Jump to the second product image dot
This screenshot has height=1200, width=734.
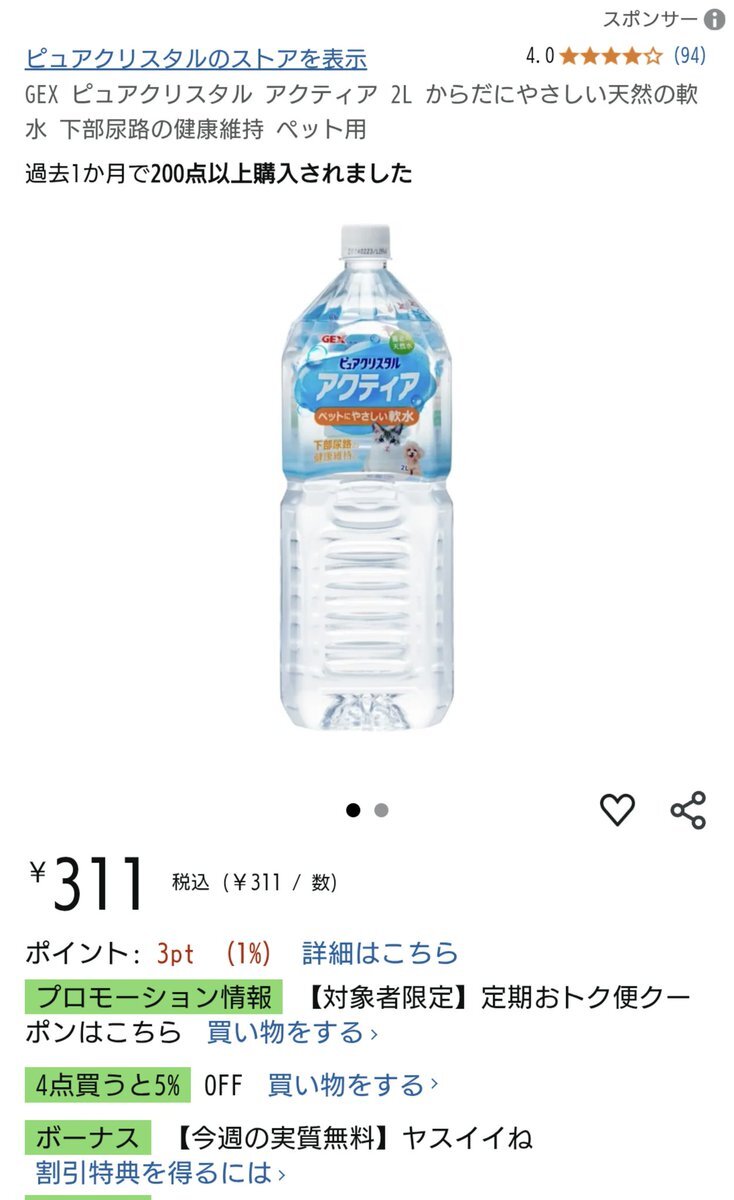(x=381, y=810)
